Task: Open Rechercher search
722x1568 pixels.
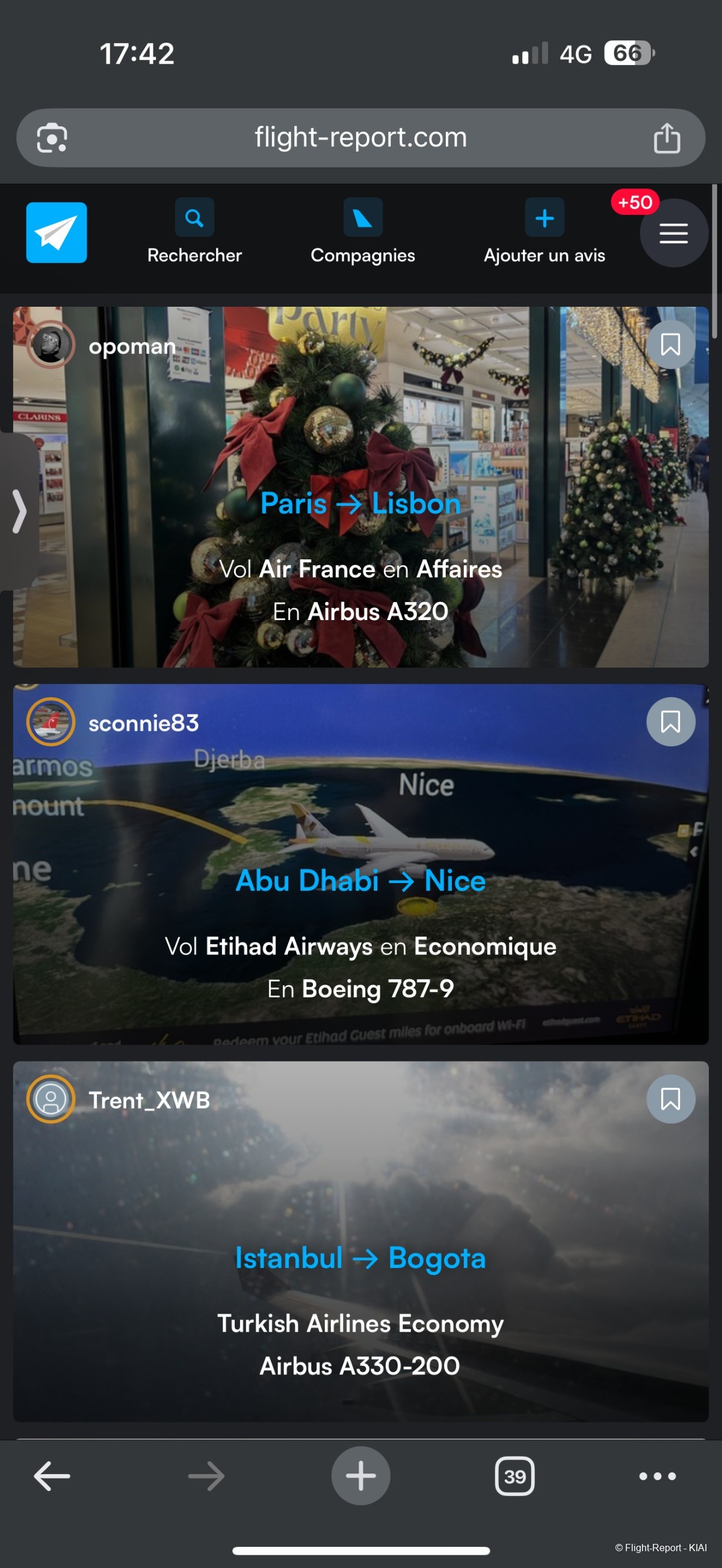Action: (194, 232)
